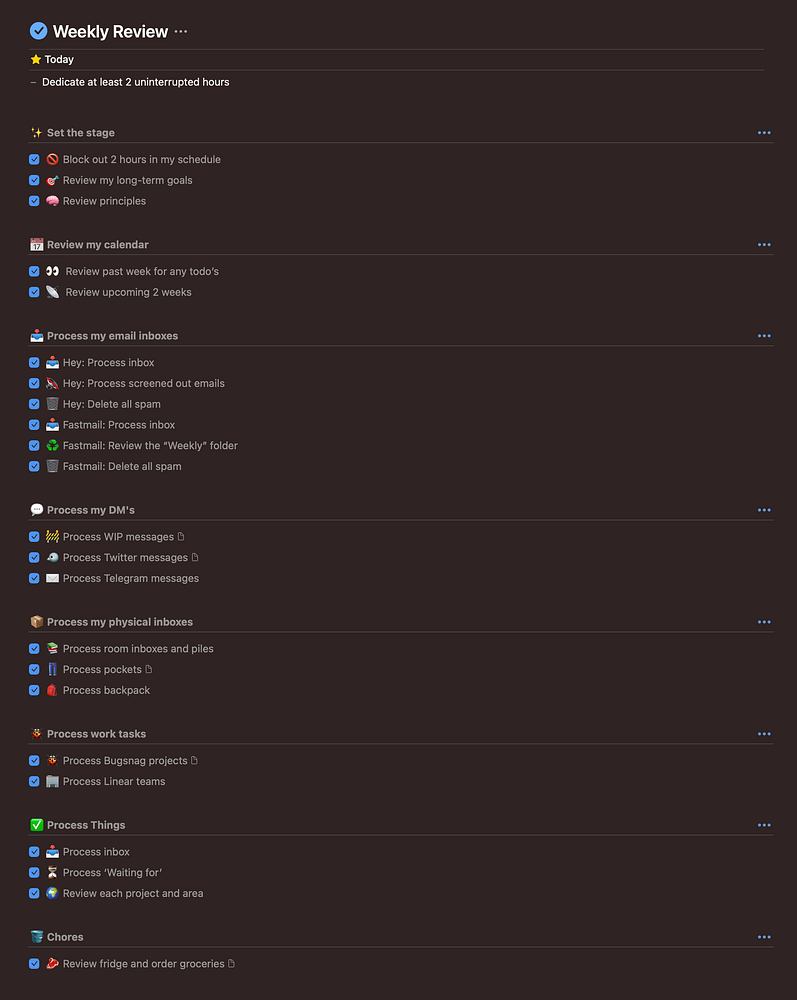Screen dimensions: 797x1000
Task: Open options for Process my physical inboxes
Action: 764,622
